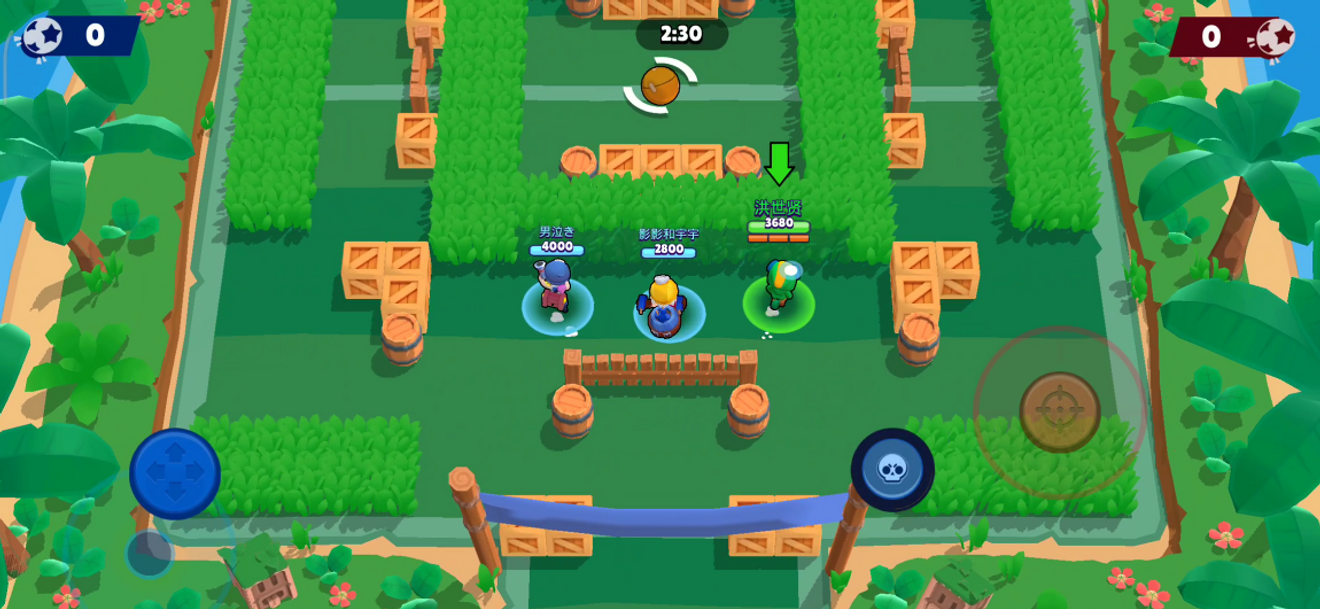Tap the crosshair attack button
Image resolution: width=1320 pixels, height=609 pixels.
tap(1059, 411)
